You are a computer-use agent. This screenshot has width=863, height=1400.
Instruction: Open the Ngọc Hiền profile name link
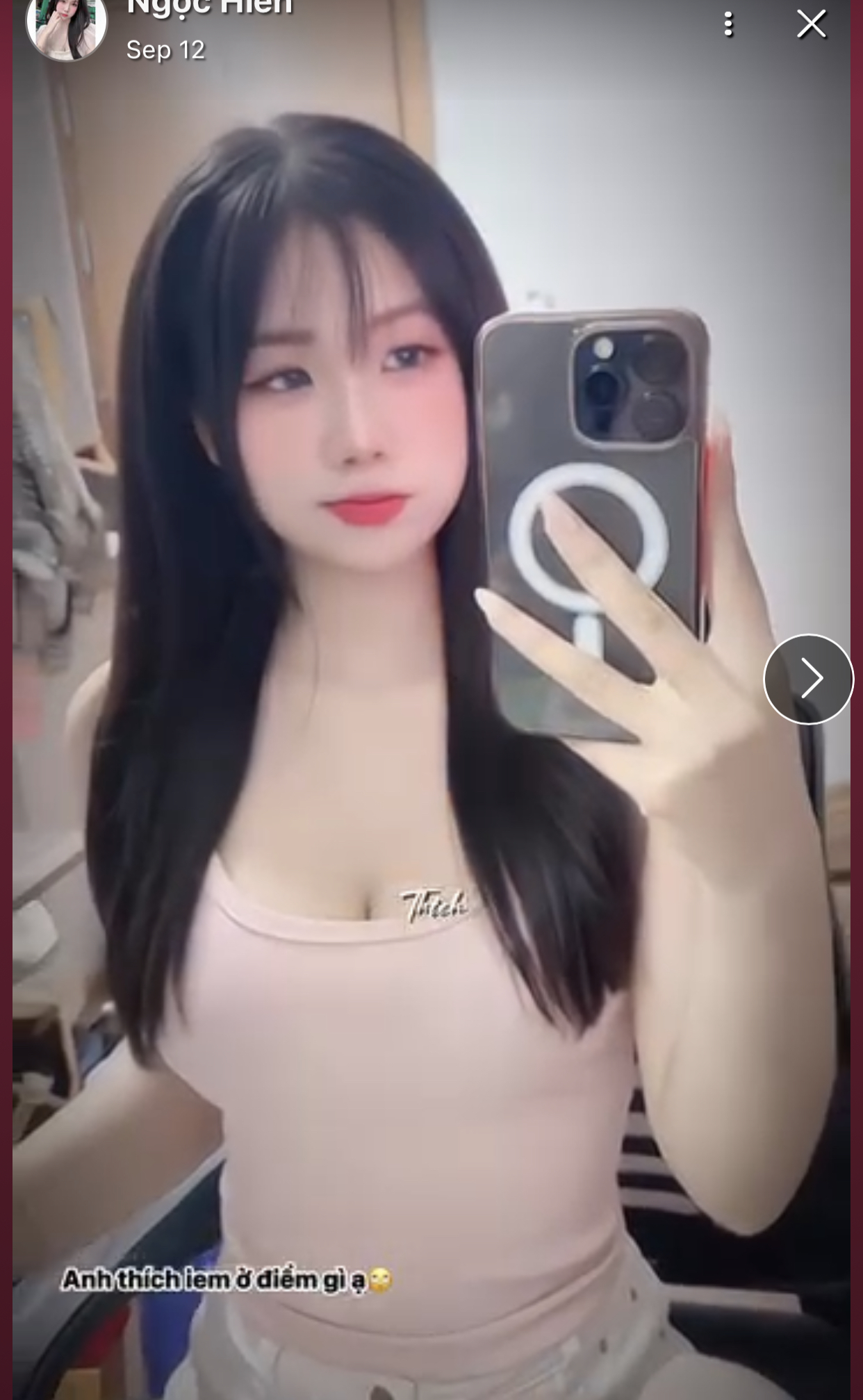(x=209, y=8)
